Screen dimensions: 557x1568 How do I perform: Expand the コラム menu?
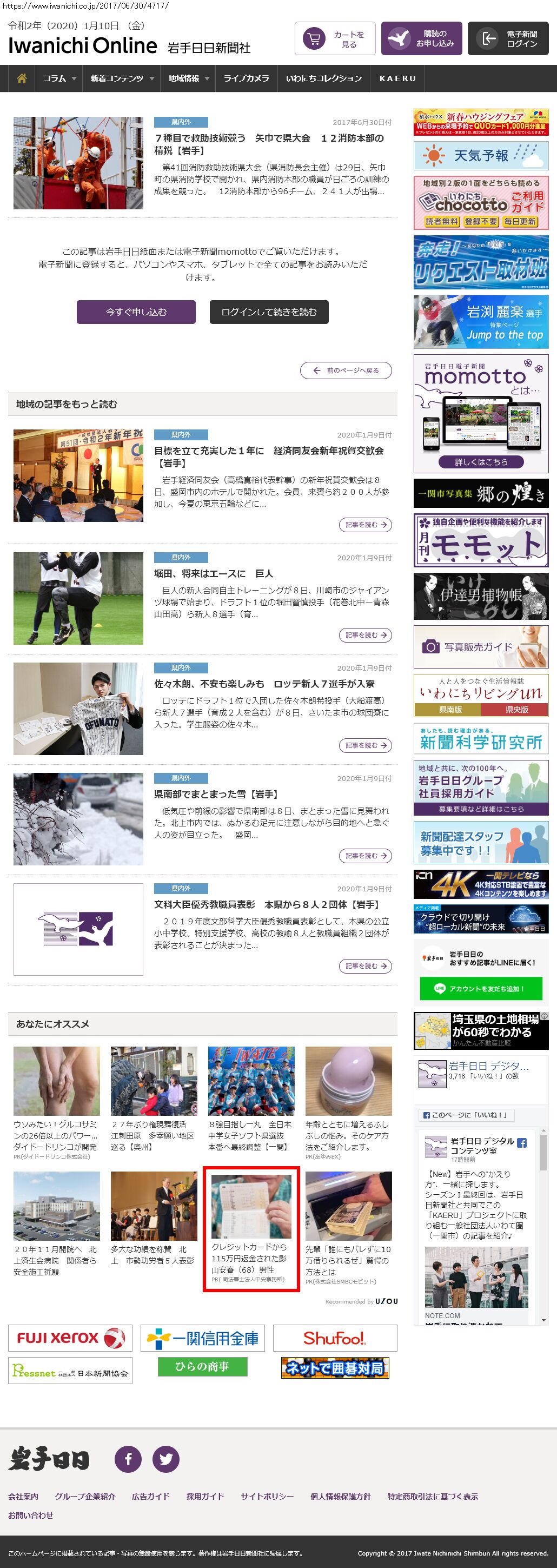(59, 78)
